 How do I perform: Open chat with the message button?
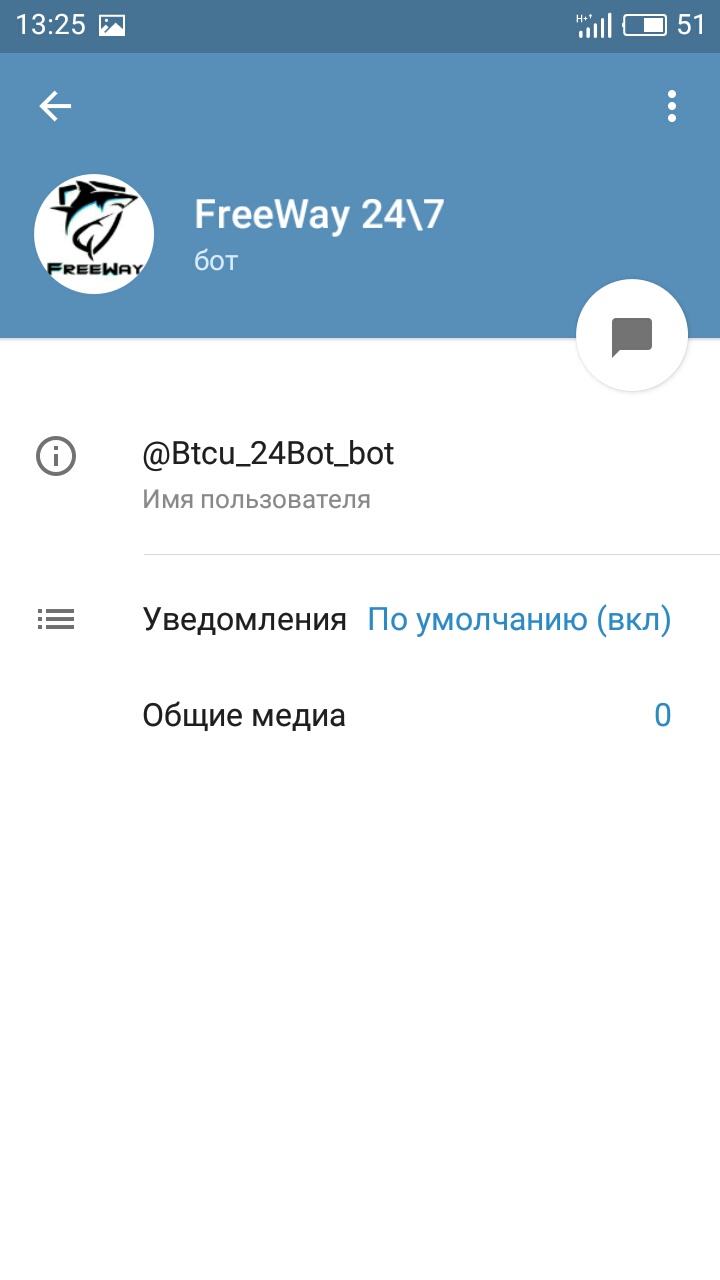pos(632,336)
